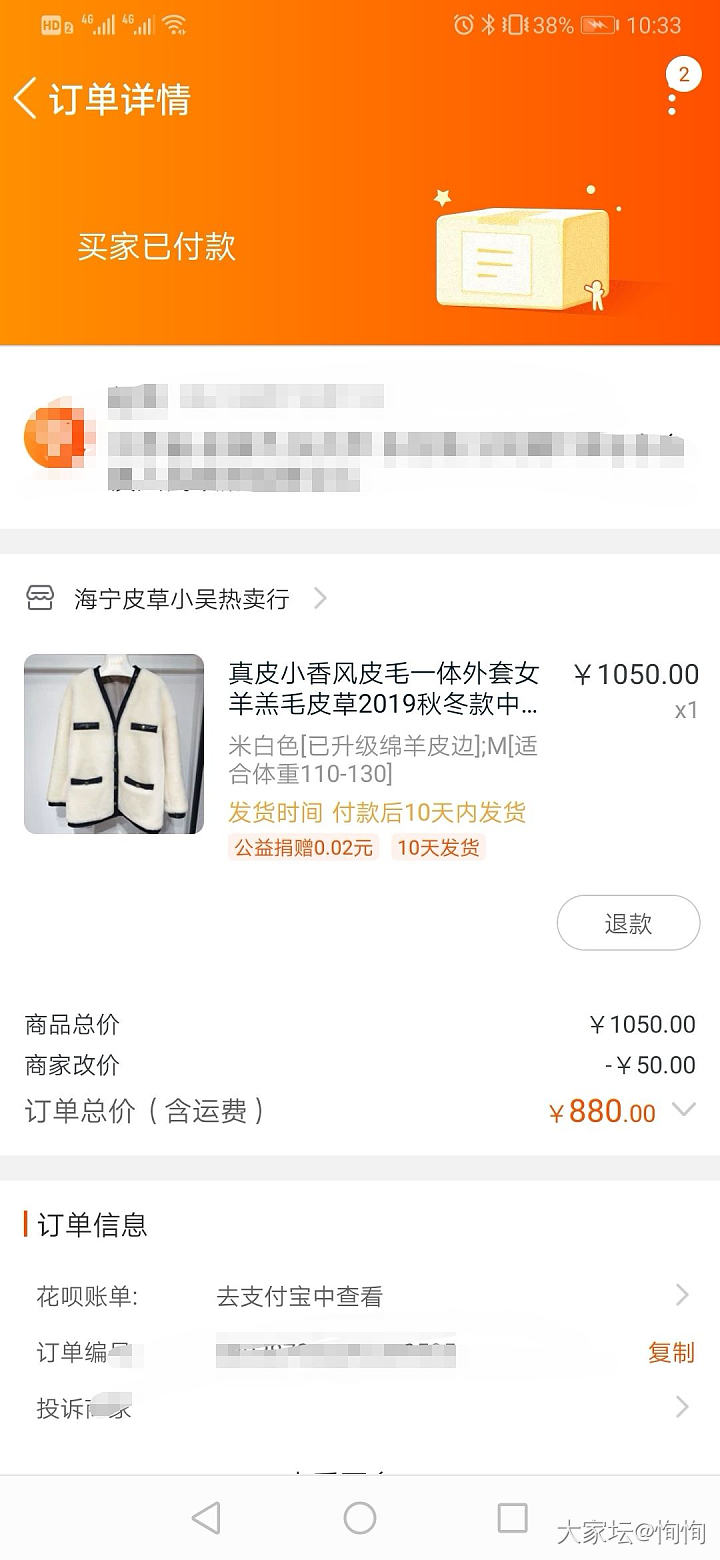The height and width of the screenshot is (1560, 720).
Task: Go to the home screen
Action: (360, 1518)
